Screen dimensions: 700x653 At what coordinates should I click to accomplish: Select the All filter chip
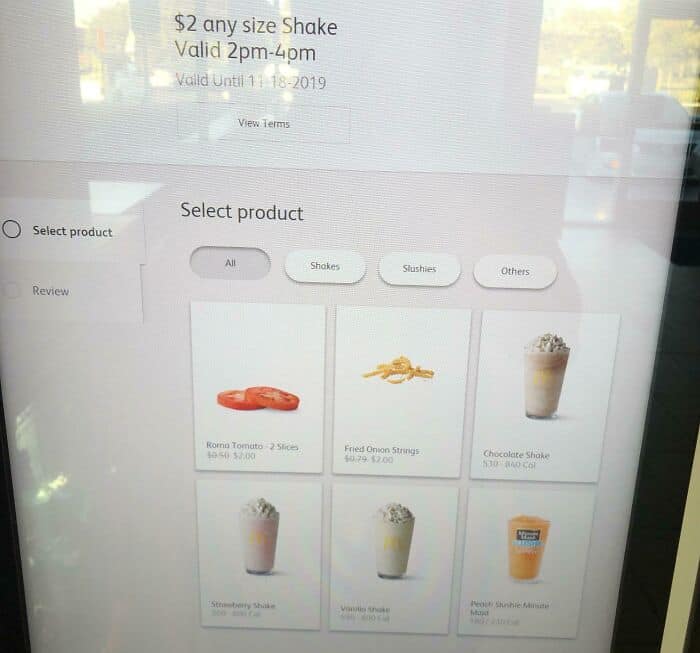point(230,264)
